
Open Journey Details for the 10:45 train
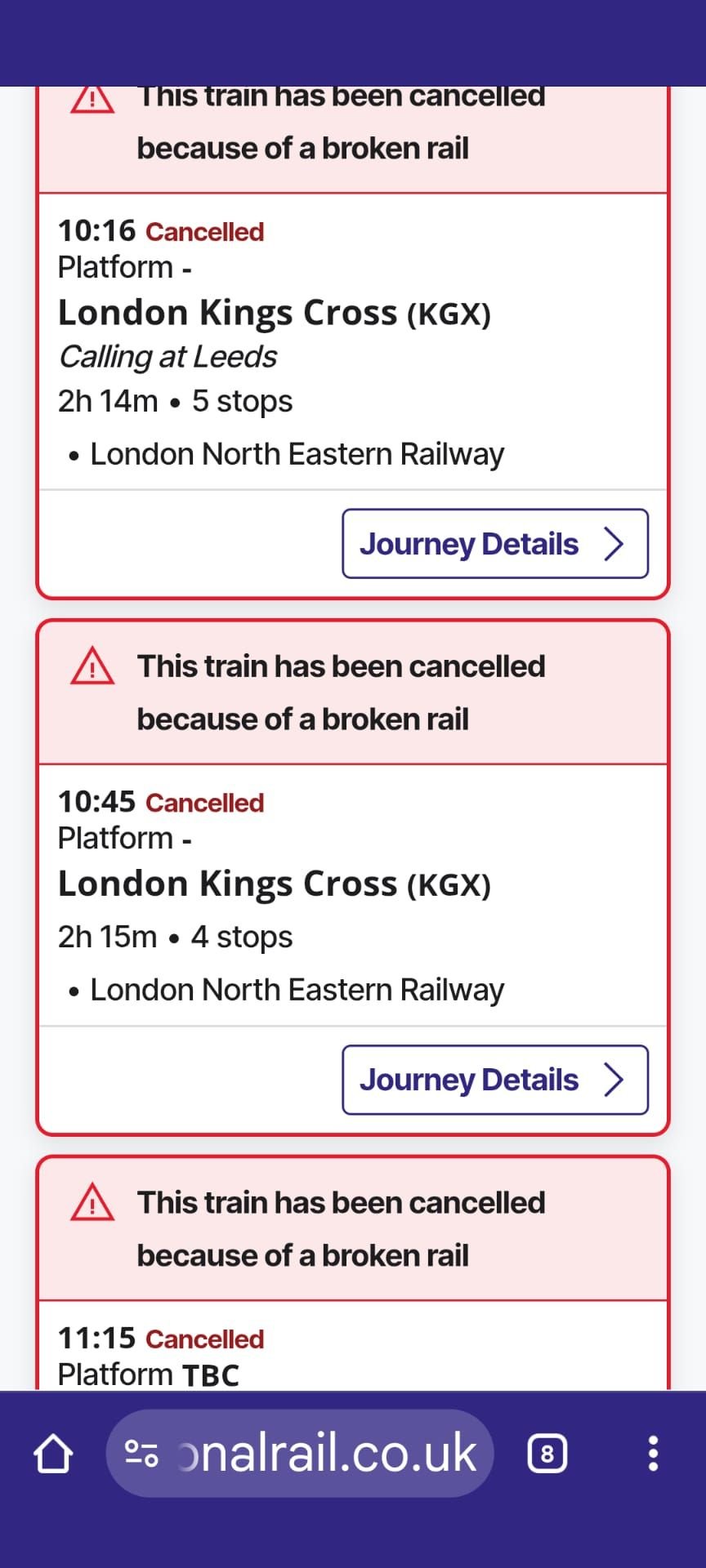pyautogui.click(x=494, y=1080)
